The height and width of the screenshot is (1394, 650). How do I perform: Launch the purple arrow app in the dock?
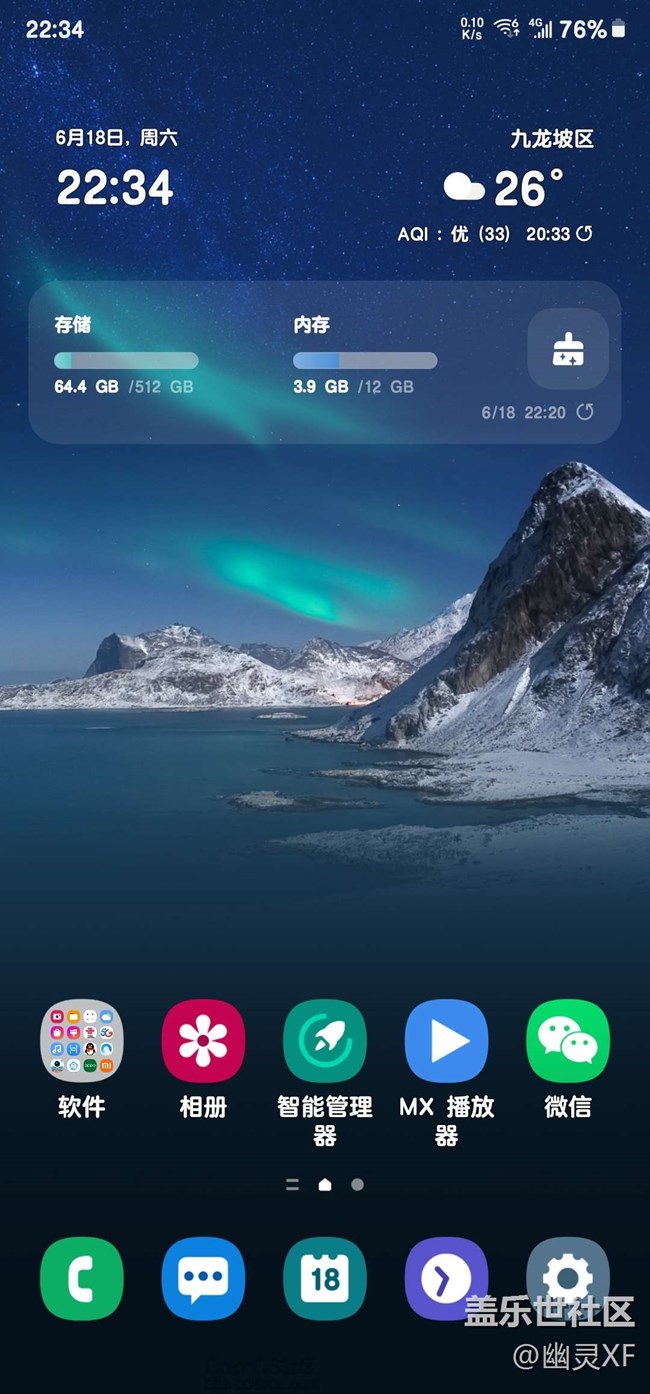tap(446, 1278)
